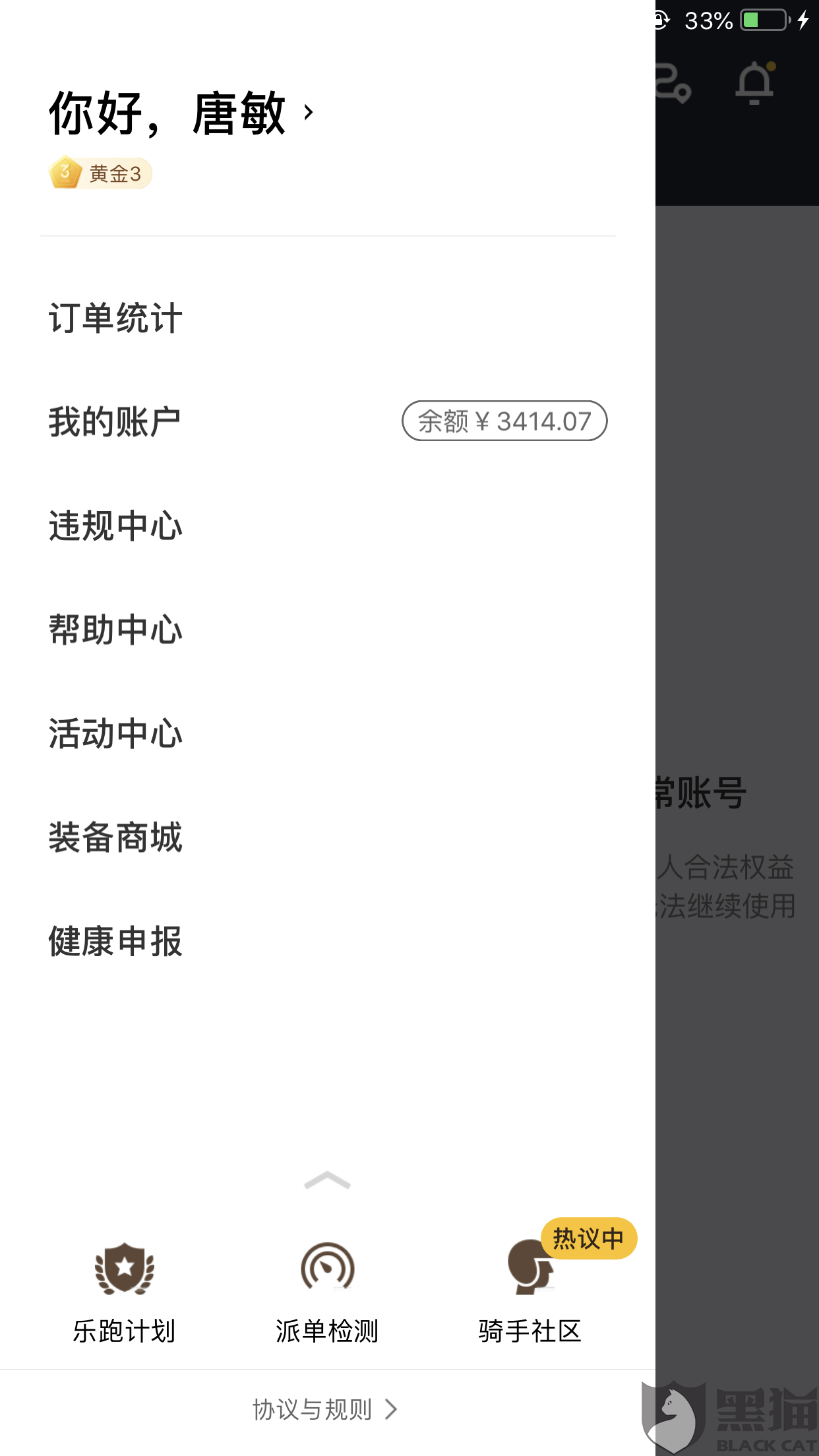Open 订单统计
The height and width of the screenshot is (1456, 819).
328,318
